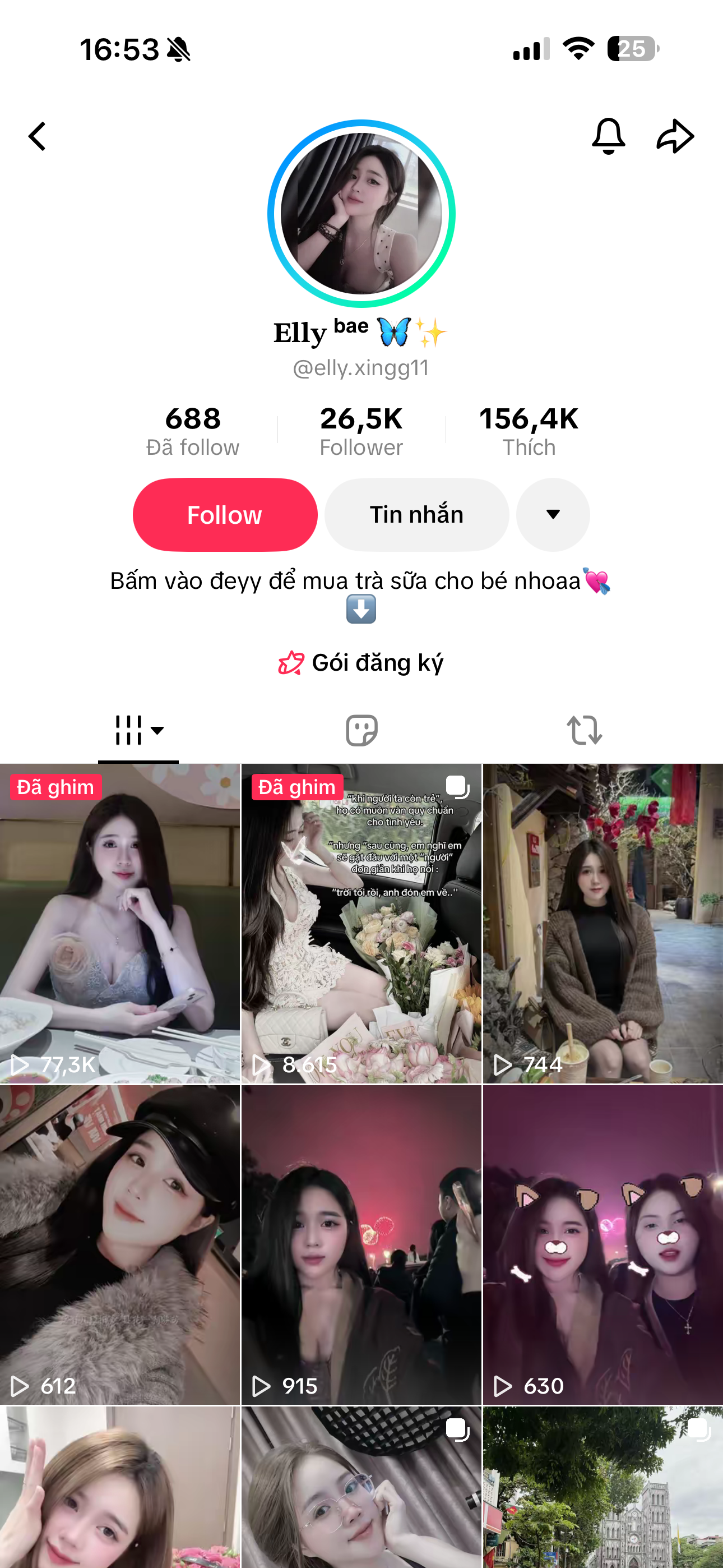Follow Elly bae

(225, 515)
